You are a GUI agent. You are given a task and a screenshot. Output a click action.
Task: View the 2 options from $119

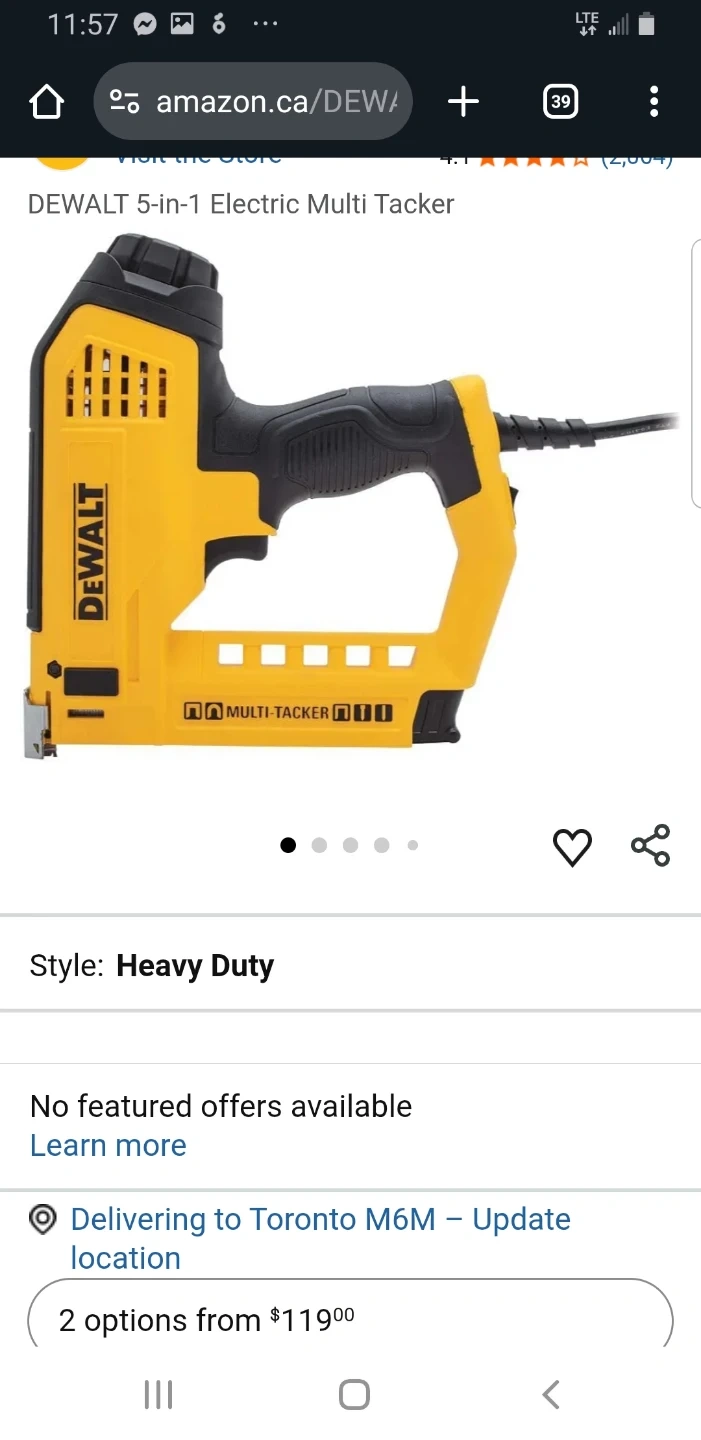(350, 1318)
